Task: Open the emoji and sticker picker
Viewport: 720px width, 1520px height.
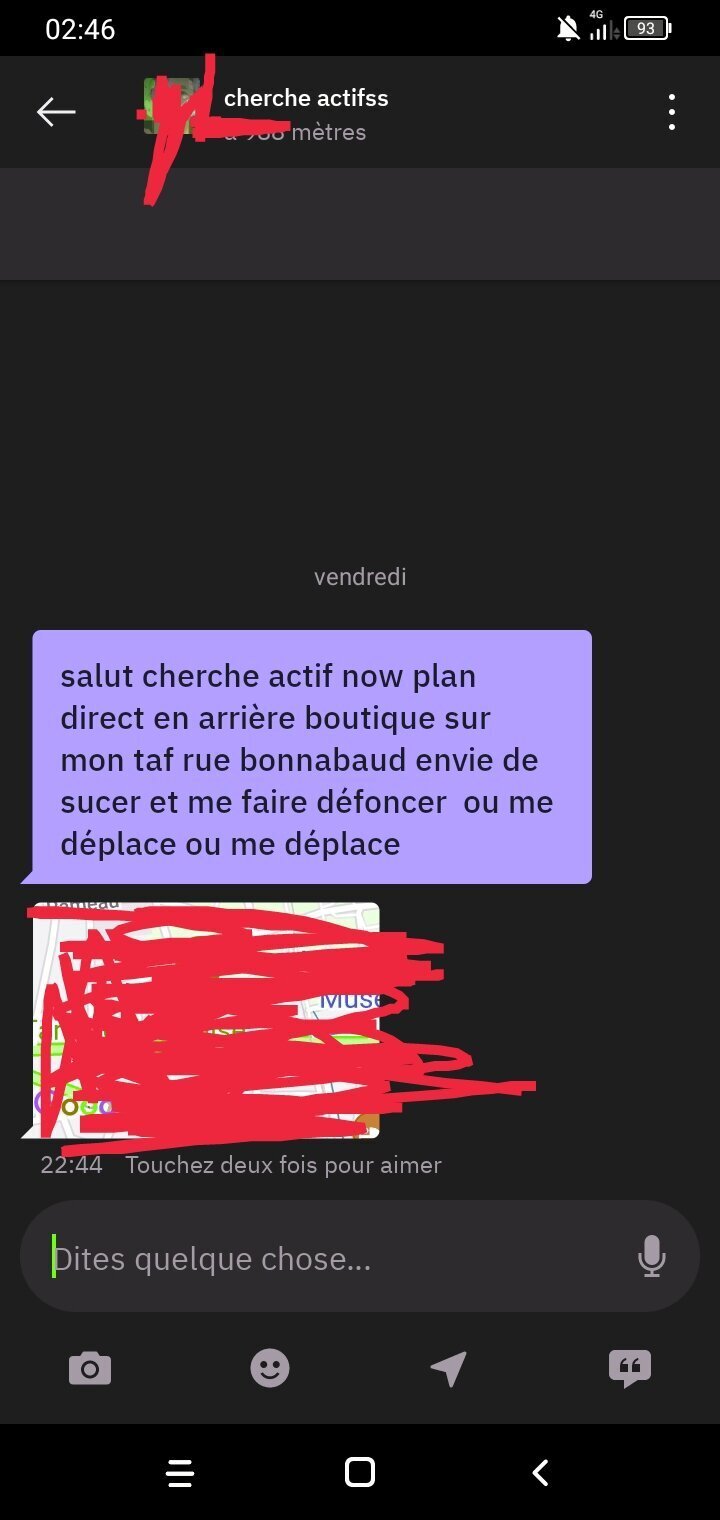Action: (270, 1368)
